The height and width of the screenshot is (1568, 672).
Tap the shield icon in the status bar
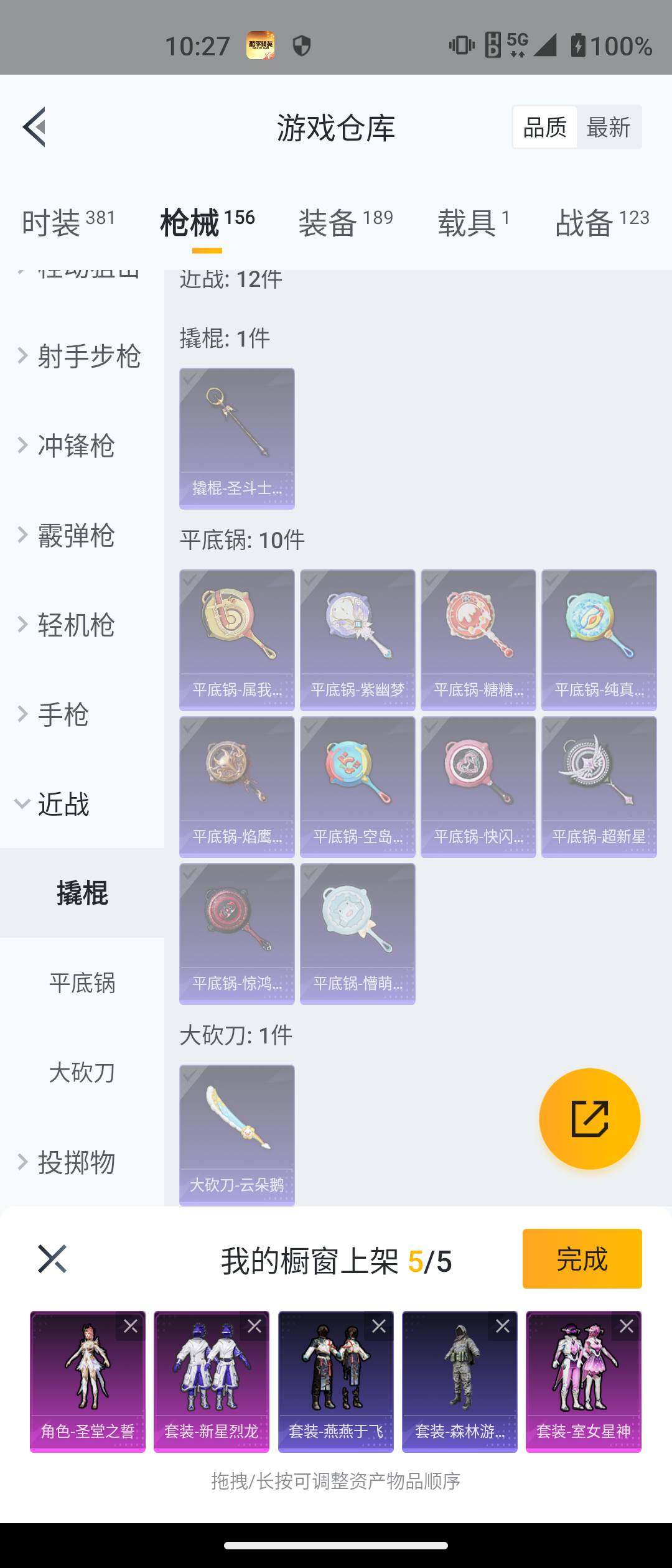click(301, 45)
